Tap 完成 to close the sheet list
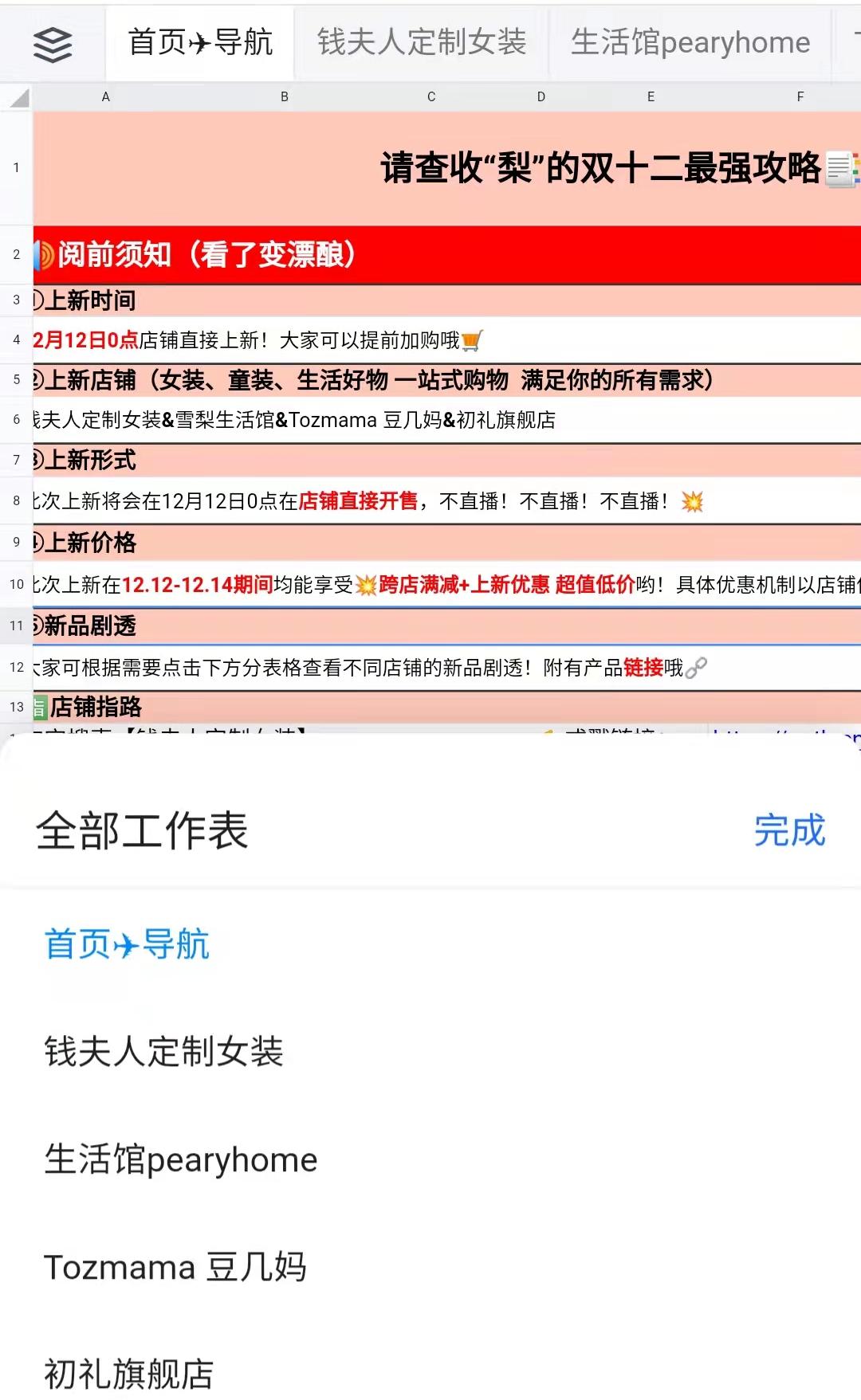 tap(788, 830)
